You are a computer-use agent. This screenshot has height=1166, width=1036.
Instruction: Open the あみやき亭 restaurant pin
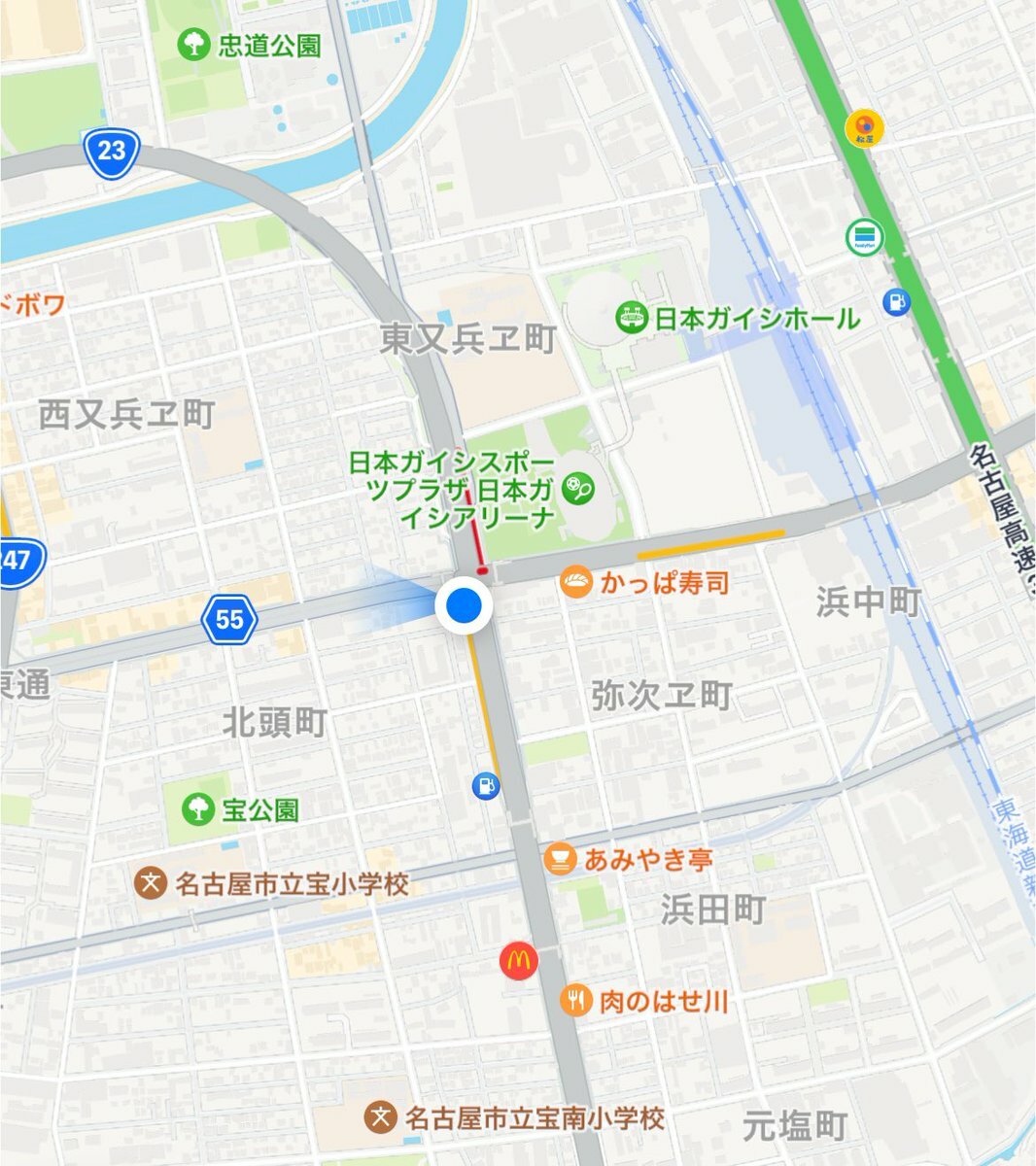pyautogui.click(x=560, y=859)
